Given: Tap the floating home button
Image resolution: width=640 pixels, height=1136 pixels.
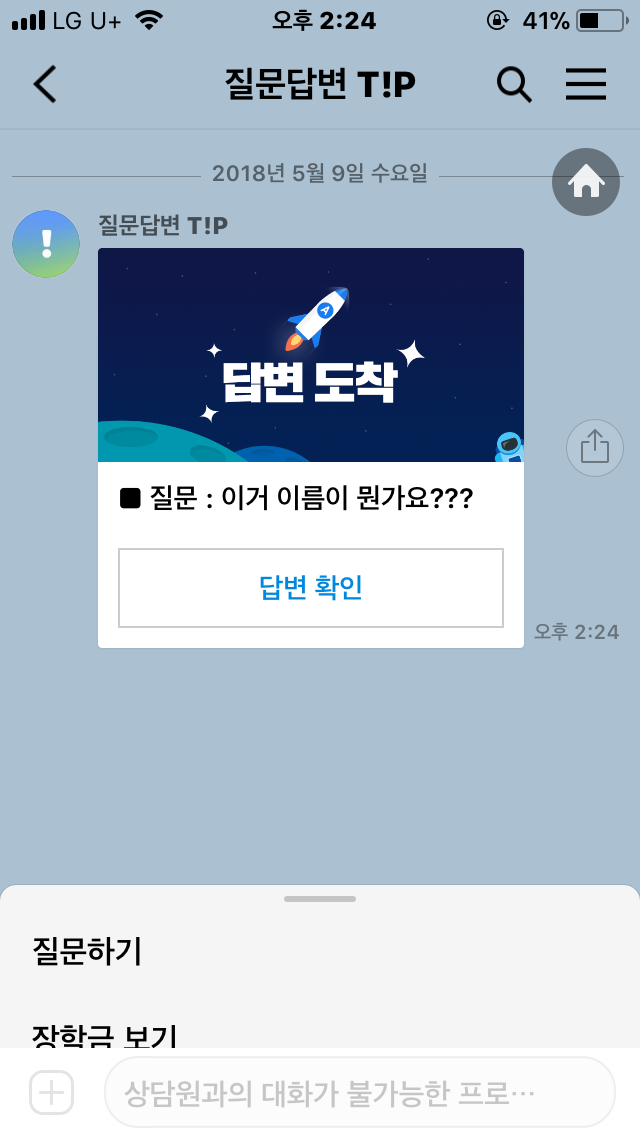Looking at the screenshot, I should (586, 182).
